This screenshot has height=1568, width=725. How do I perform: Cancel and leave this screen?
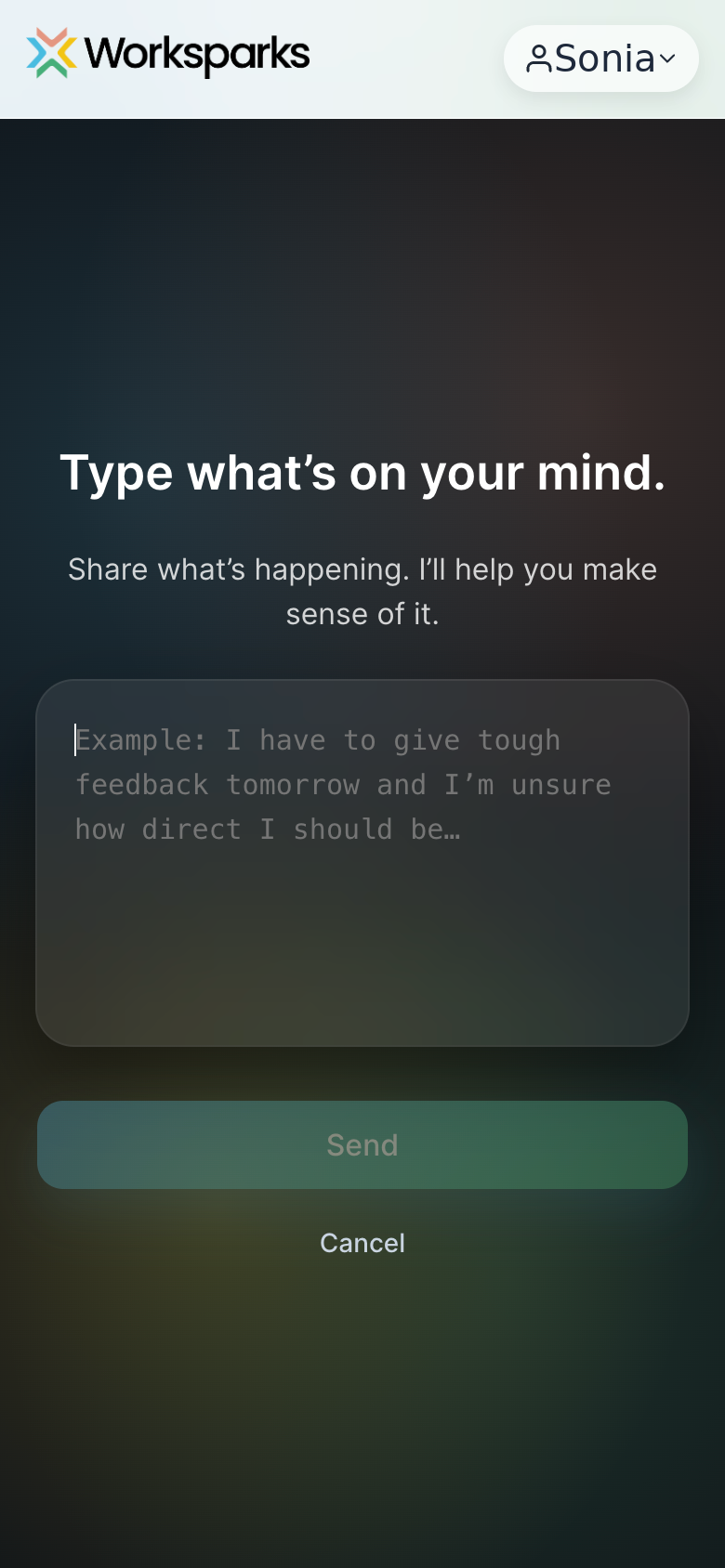tap(362, 1243)
